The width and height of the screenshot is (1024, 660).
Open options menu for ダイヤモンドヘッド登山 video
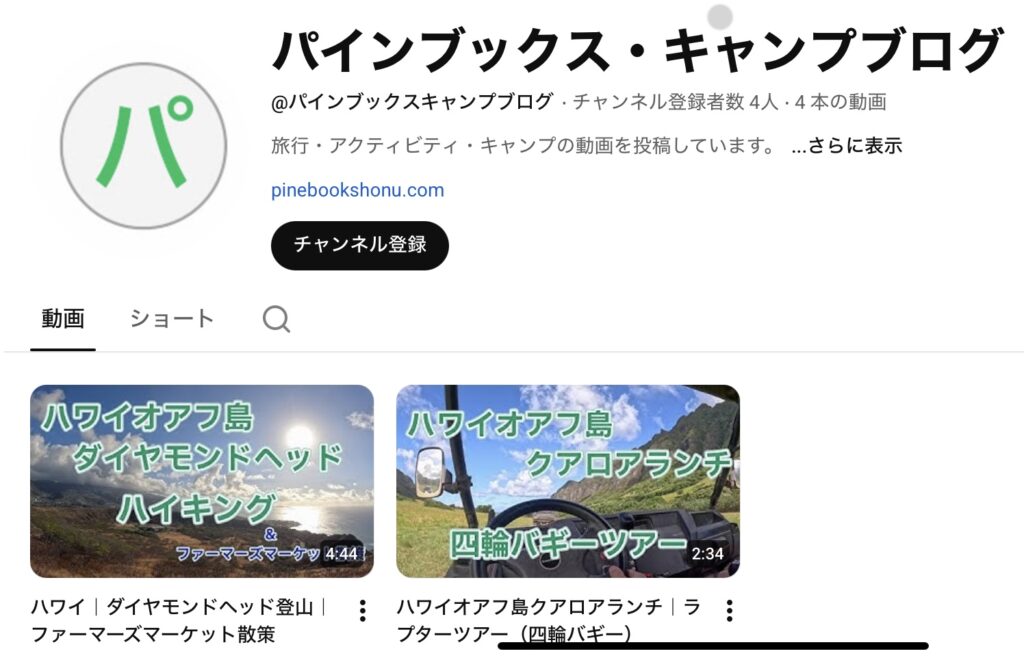click(363, 610)
